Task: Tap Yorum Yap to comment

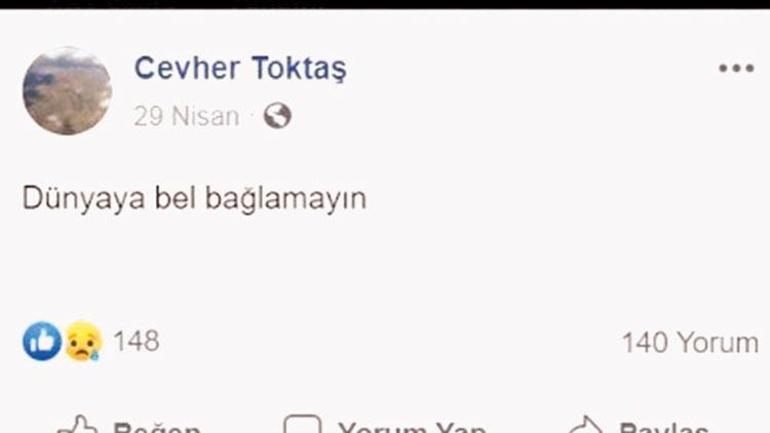Action: pyautogui.click(x=385, y=427)
